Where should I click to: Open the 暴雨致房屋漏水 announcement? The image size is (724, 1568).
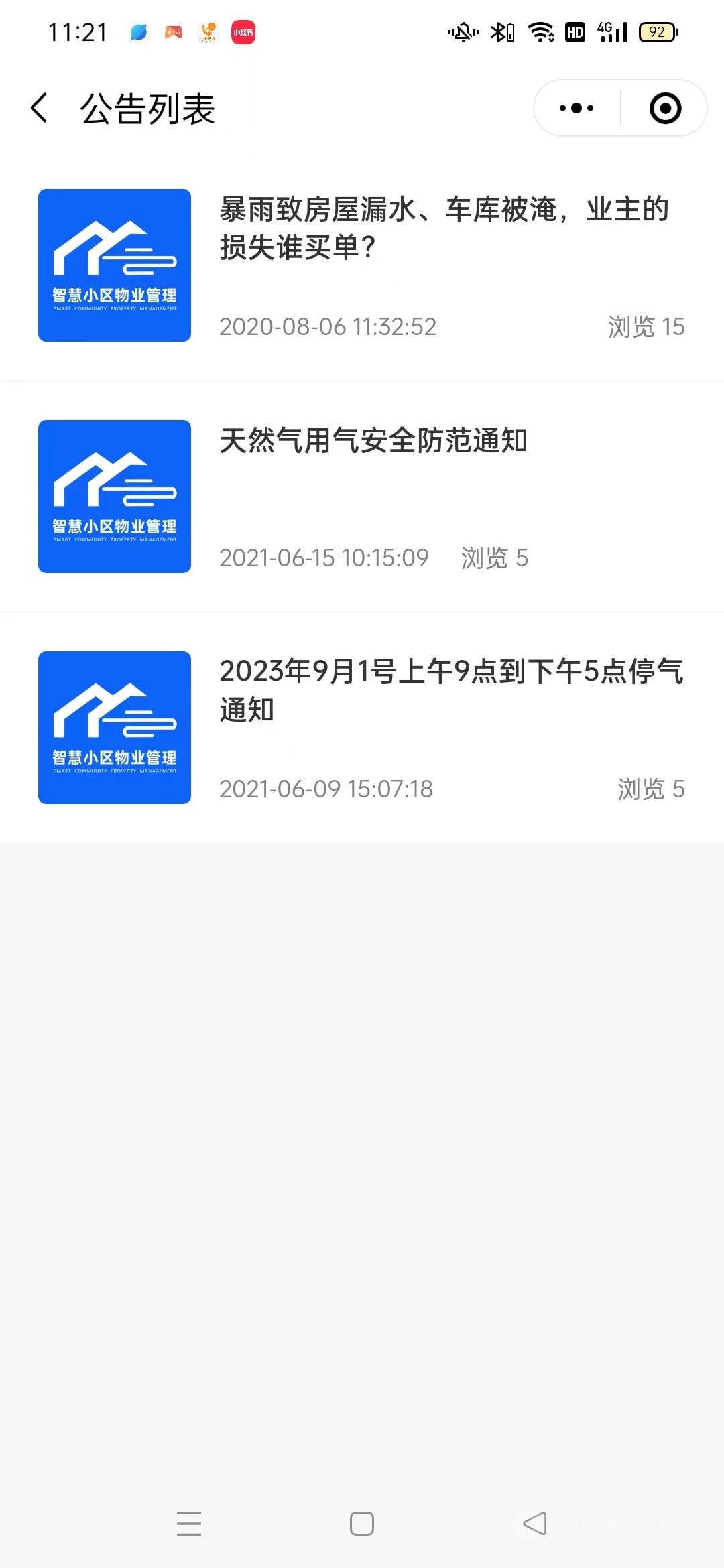(362, 265)
